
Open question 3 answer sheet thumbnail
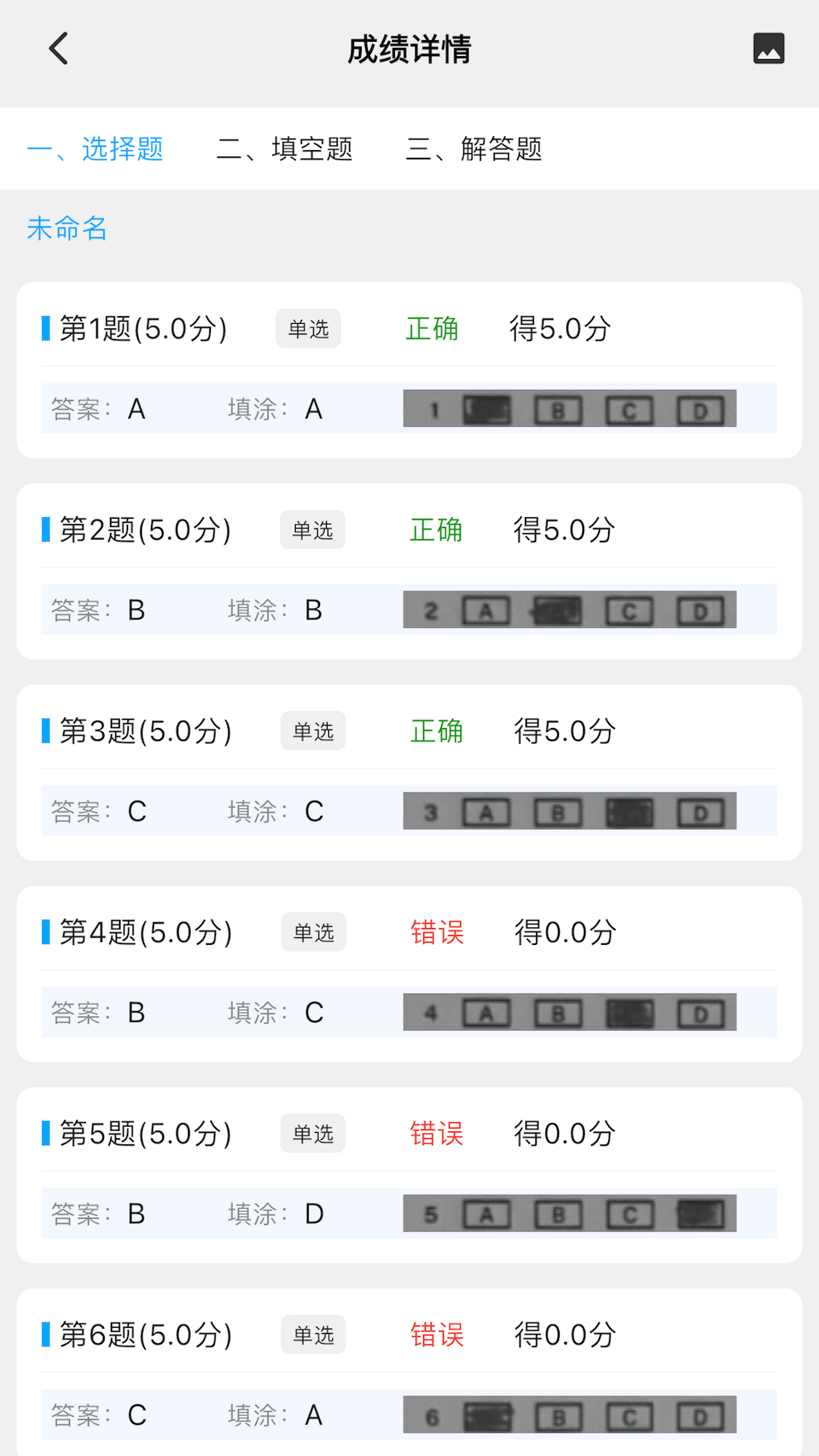pos(570,811)
